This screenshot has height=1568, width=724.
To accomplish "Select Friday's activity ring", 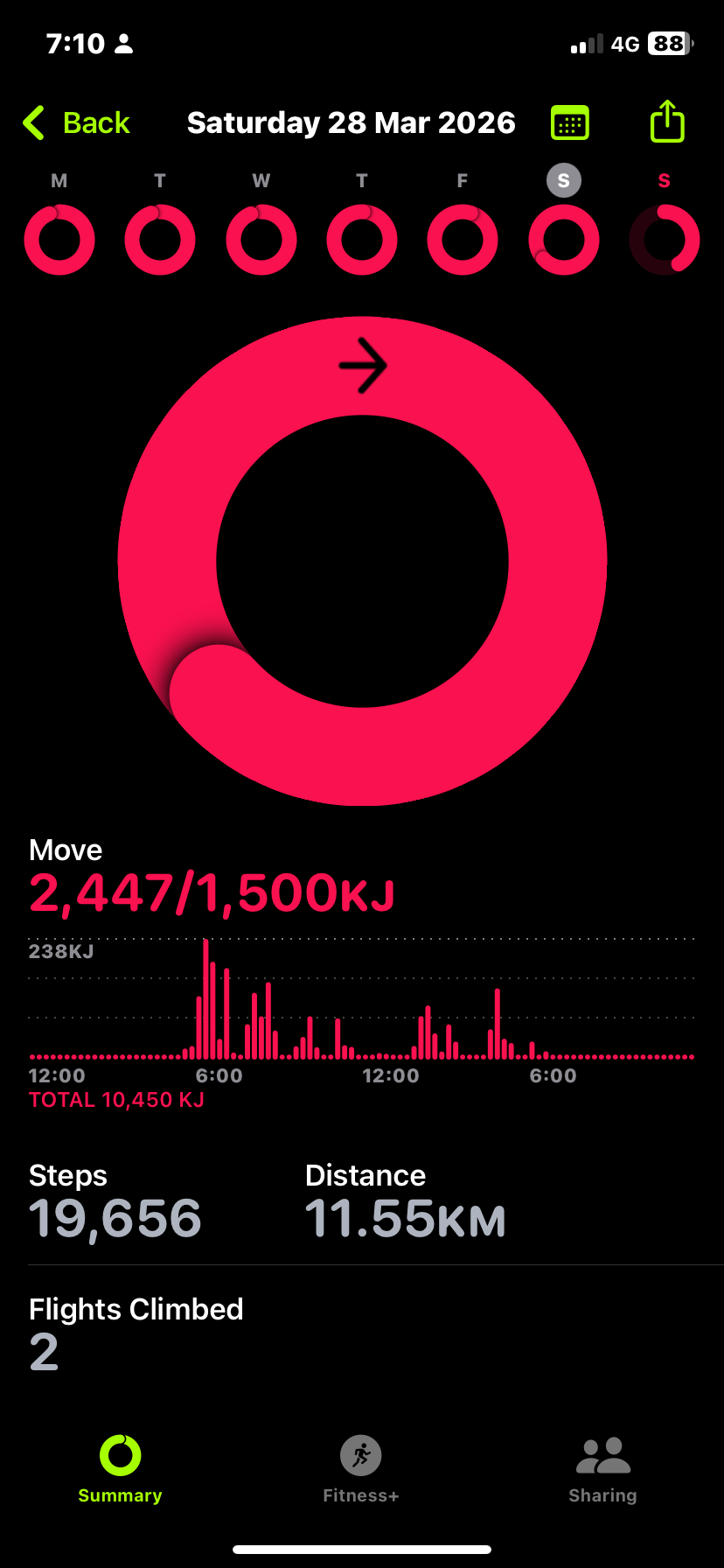I will pos(463,239).
